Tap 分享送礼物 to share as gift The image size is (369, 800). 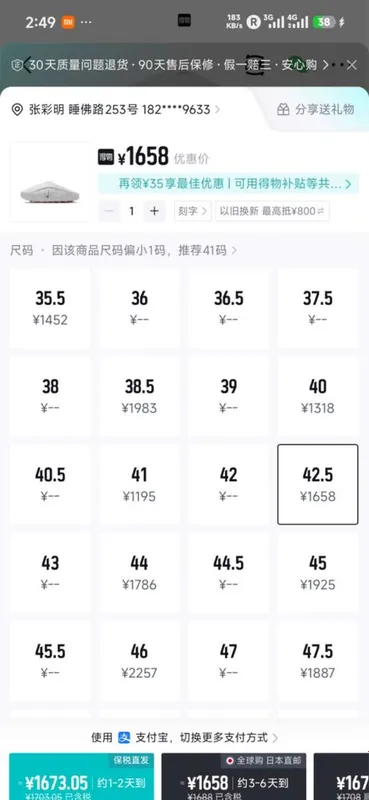pyautogui.click(x=316, y=109)
